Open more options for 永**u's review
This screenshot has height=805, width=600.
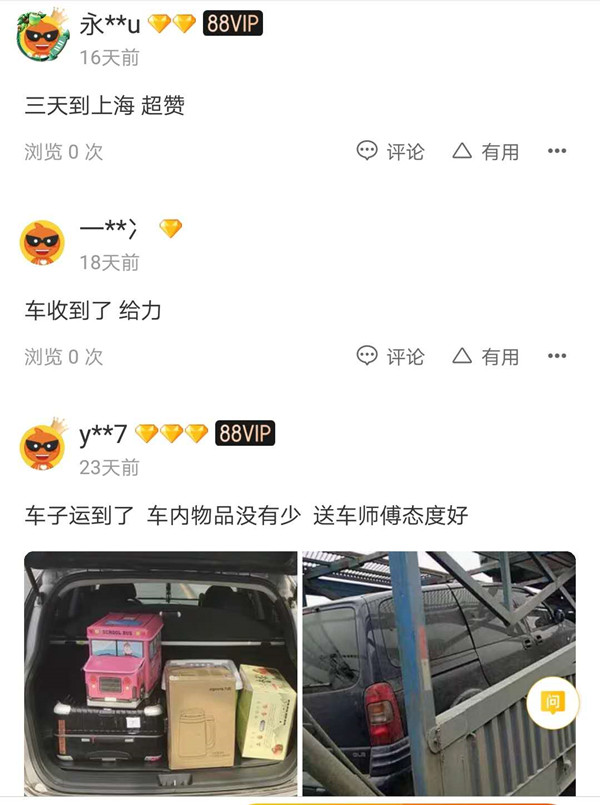click(557, 152)
